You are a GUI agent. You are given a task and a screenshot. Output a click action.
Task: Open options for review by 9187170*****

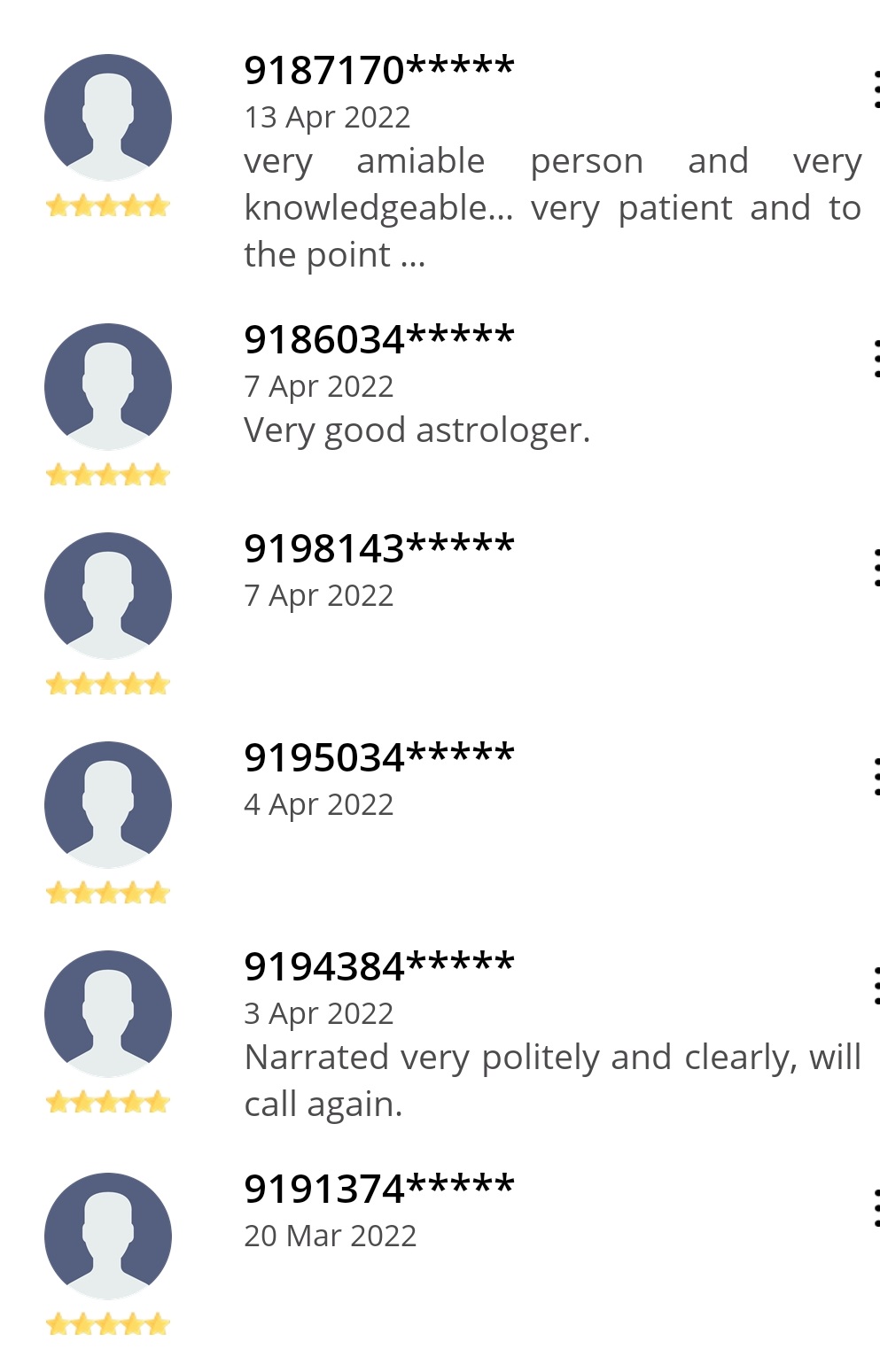point(875,90)
